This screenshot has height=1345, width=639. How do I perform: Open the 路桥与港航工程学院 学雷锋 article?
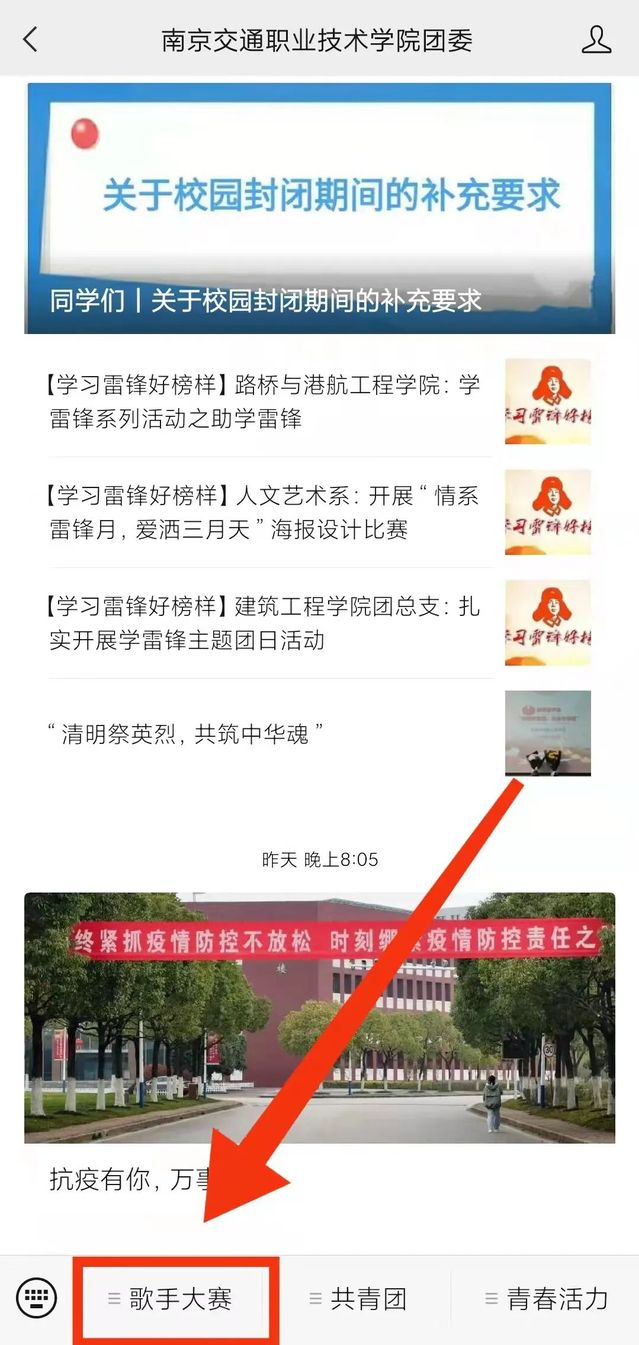click(265, 401)
